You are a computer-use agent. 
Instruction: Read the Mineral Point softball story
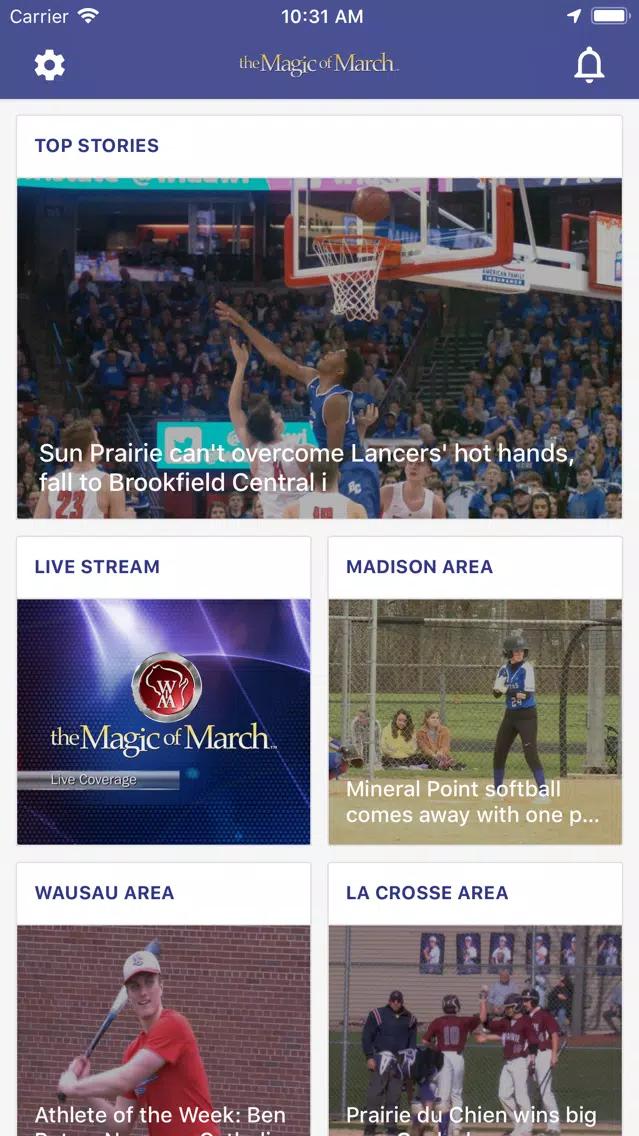(x=475, y=722)
